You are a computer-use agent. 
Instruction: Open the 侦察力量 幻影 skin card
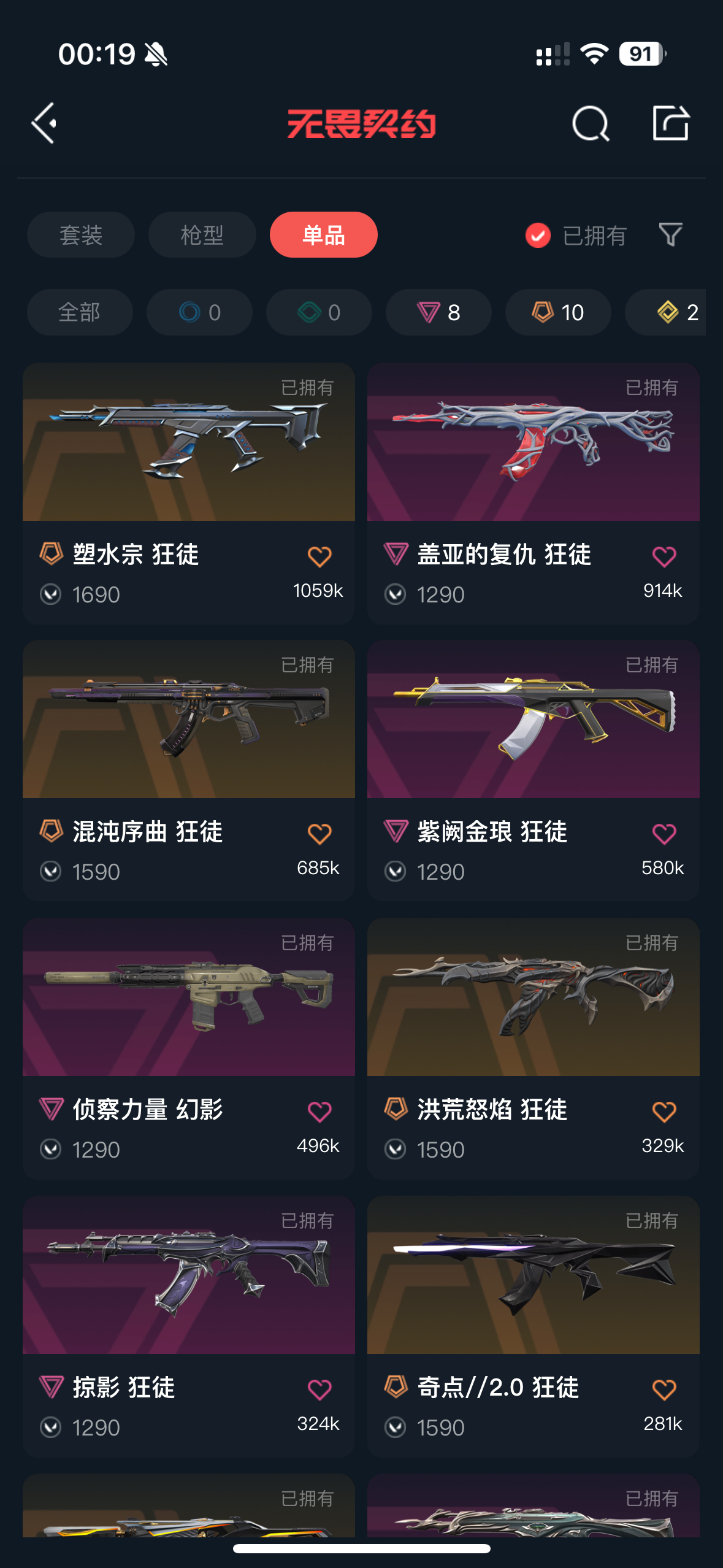pyautogui.click(x=189, y=1049)
